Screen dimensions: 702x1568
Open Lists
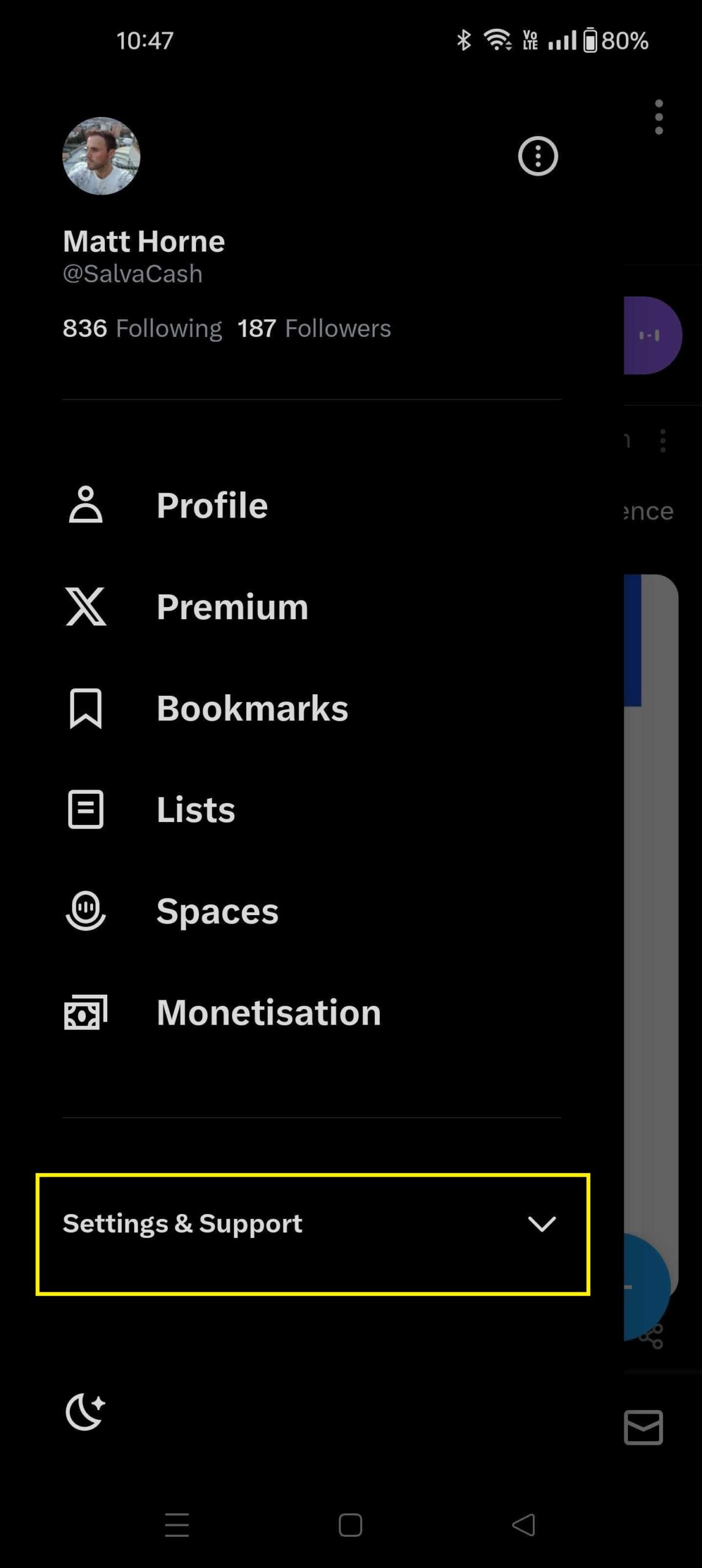[x=195, y=810]
